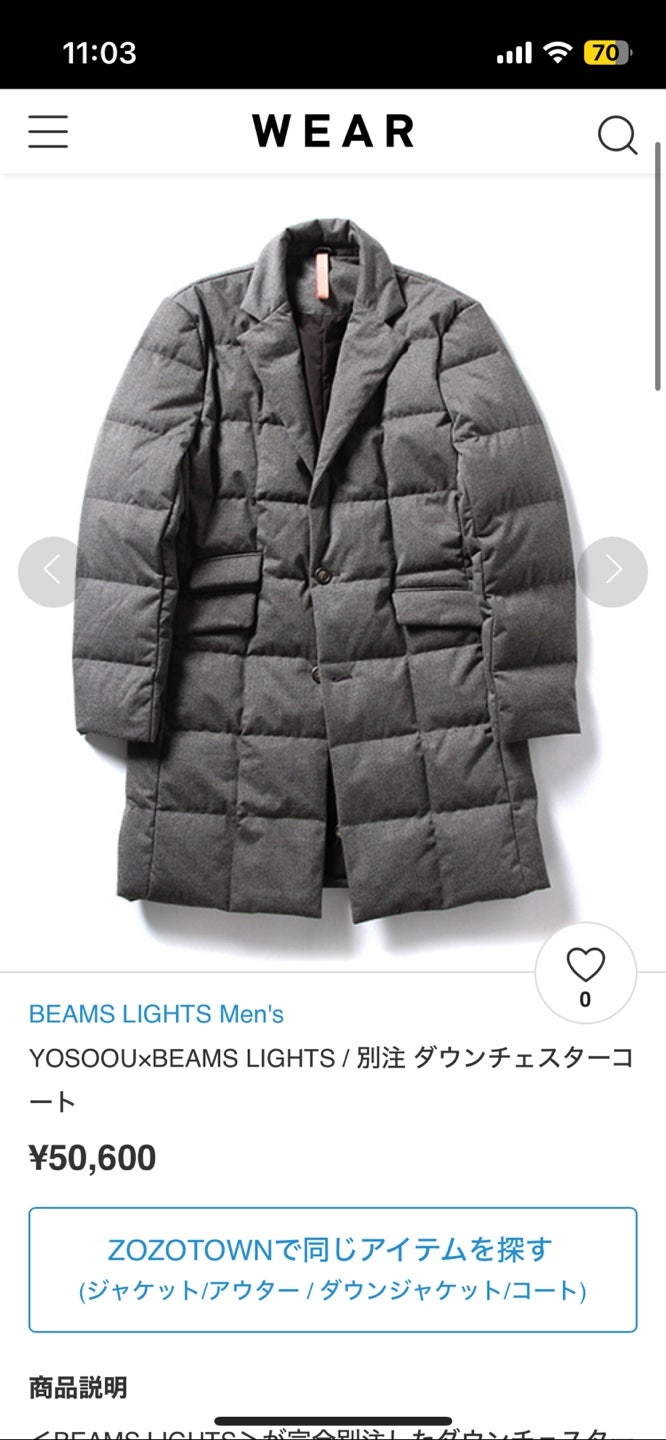This screenshot has height=1440, width=666.
Task: Like this coat with the heart button
Action: [585, 972]
